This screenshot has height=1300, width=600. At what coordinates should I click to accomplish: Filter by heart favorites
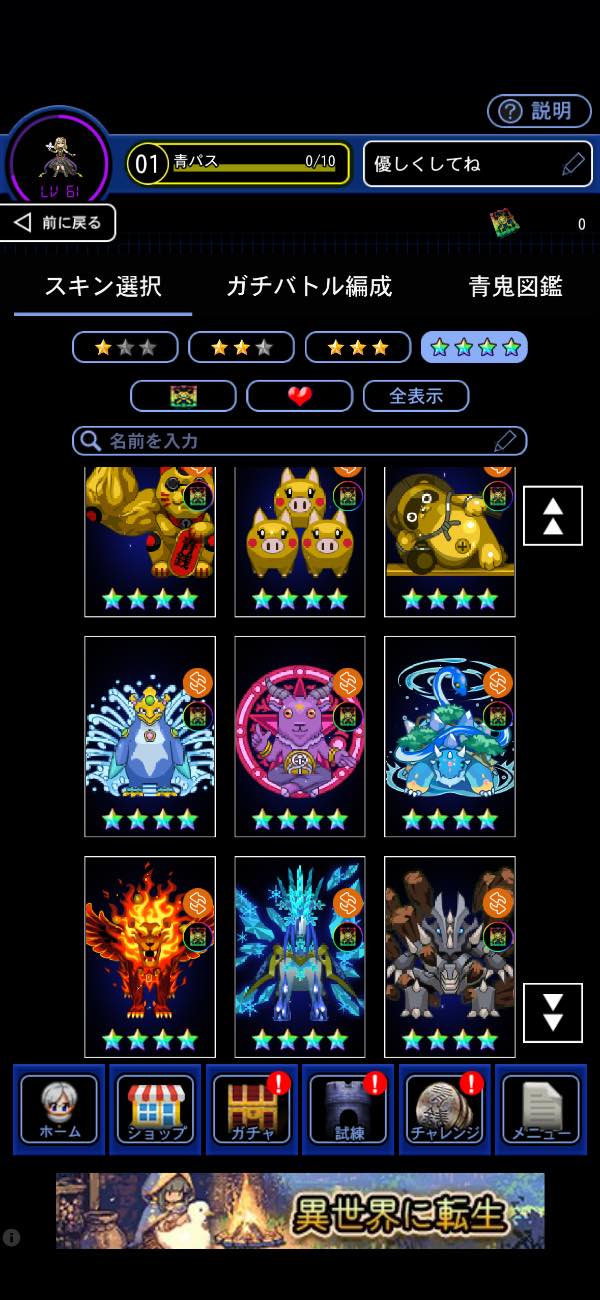tap(299, 396)
